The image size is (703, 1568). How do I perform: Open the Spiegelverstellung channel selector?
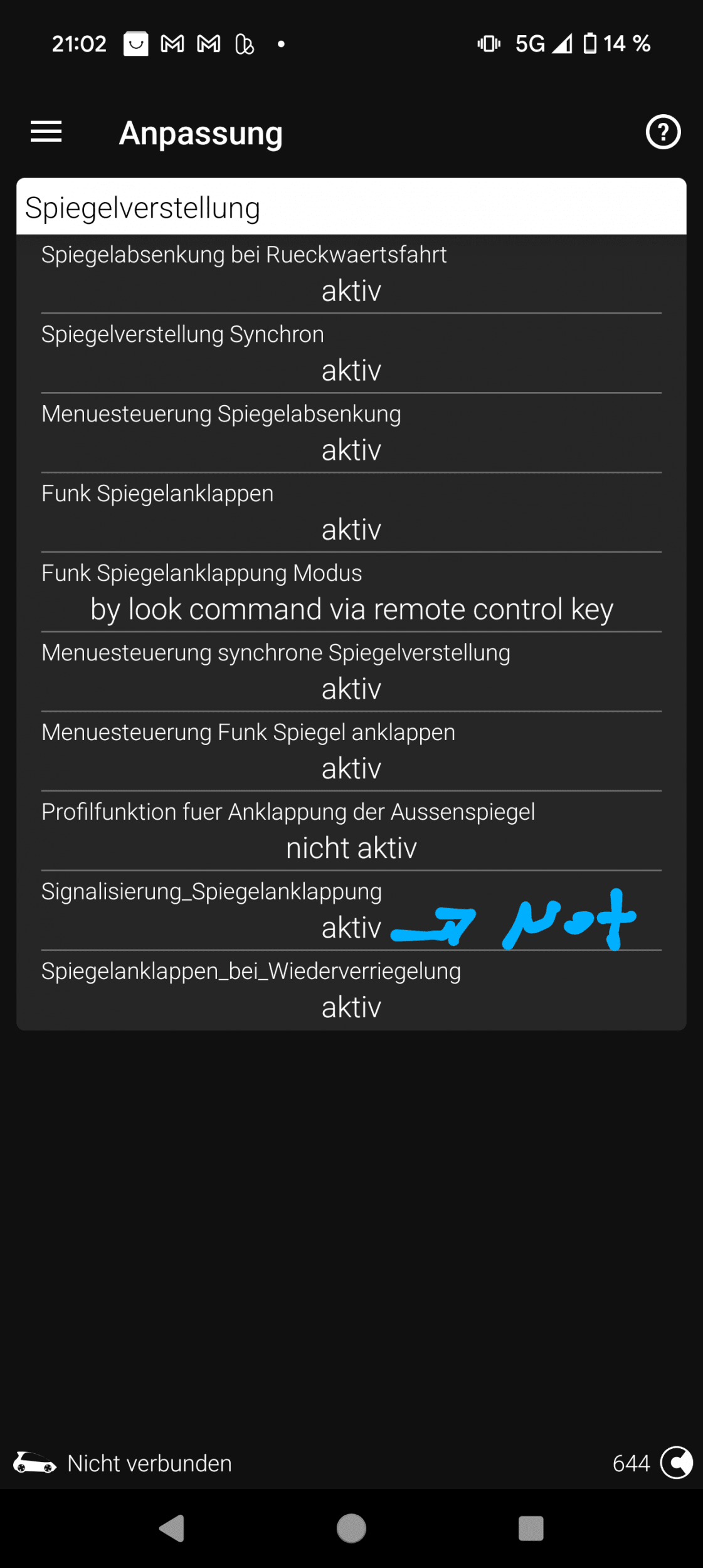click(351, 208)
